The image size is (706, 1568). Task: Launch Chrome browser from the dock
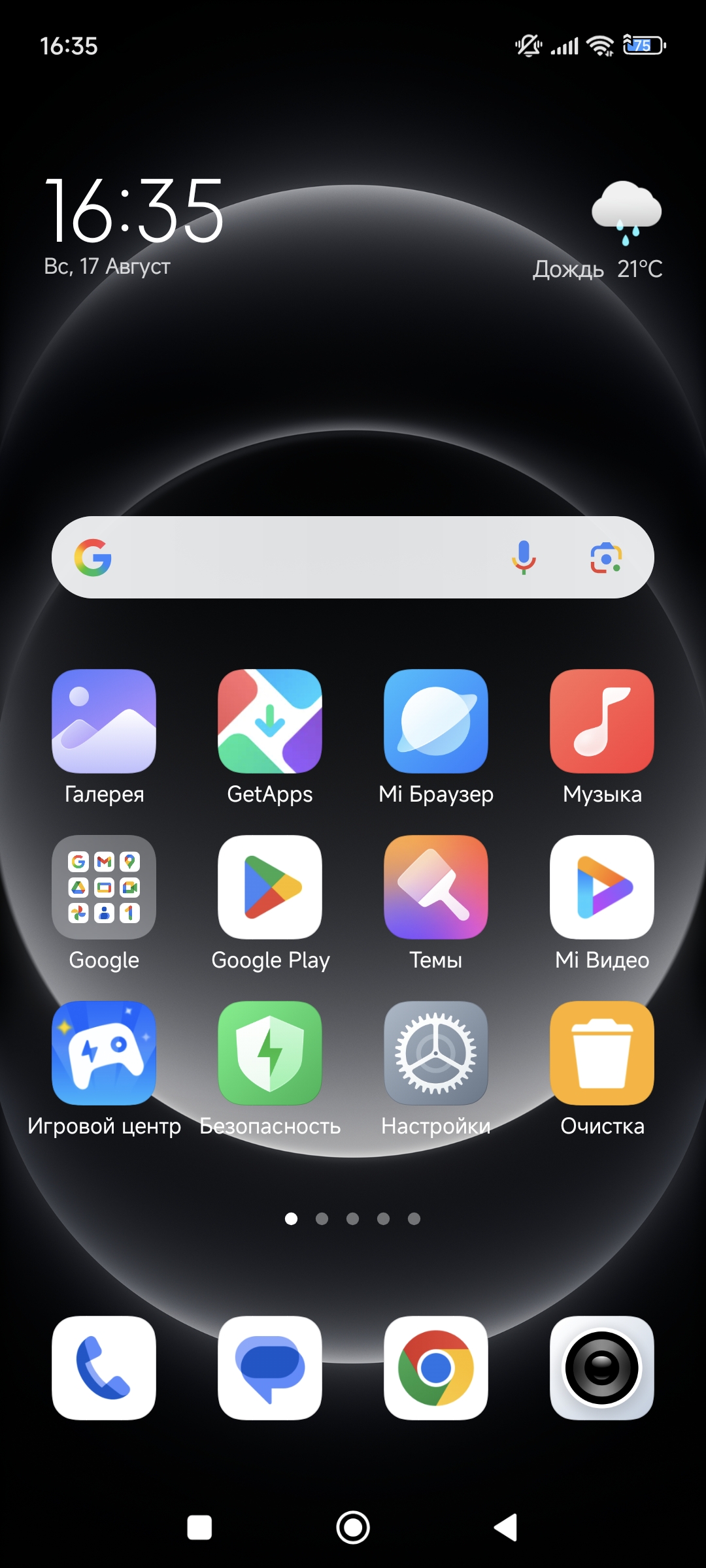point(436,1367)
